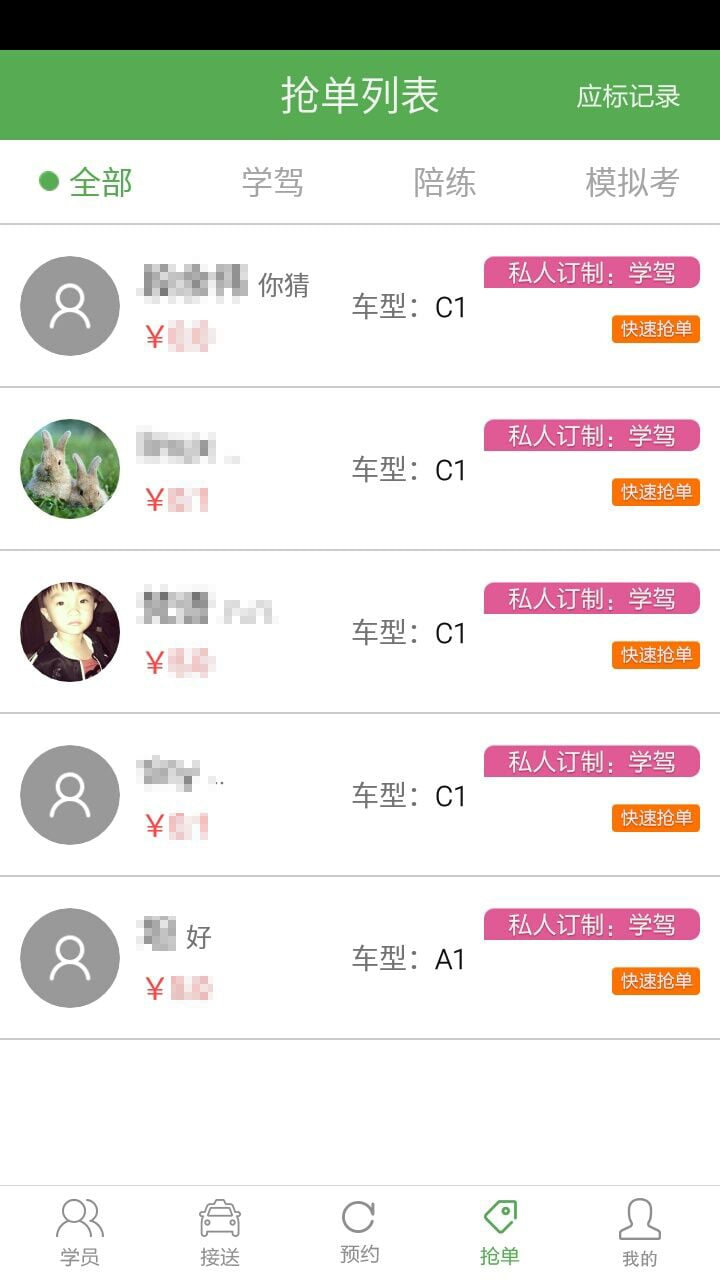Screen dimensions: 720x1280
Task: Open the 接送 pickup tab
Action: (220, 1232)
